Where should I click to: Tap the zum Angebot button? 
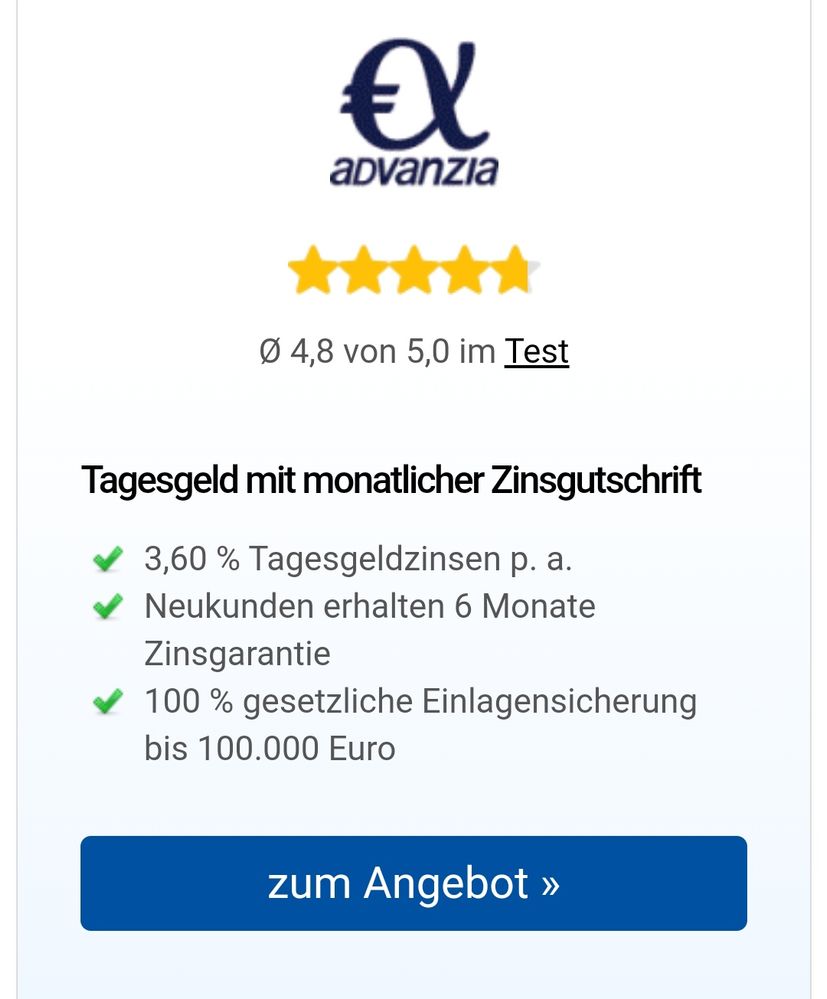pyautogui.click(x=413, y=883)
